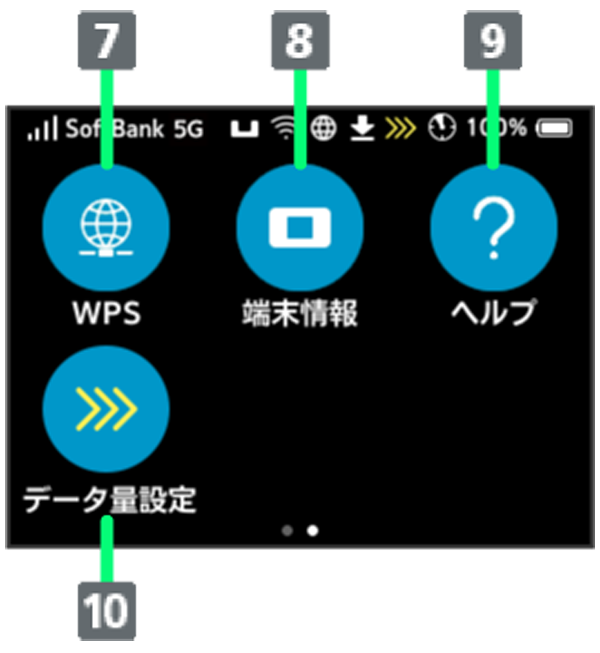Open the ヘルプ help screen
Image resolution: width=600 pixels, height=653 pixels.
[493, 229]
